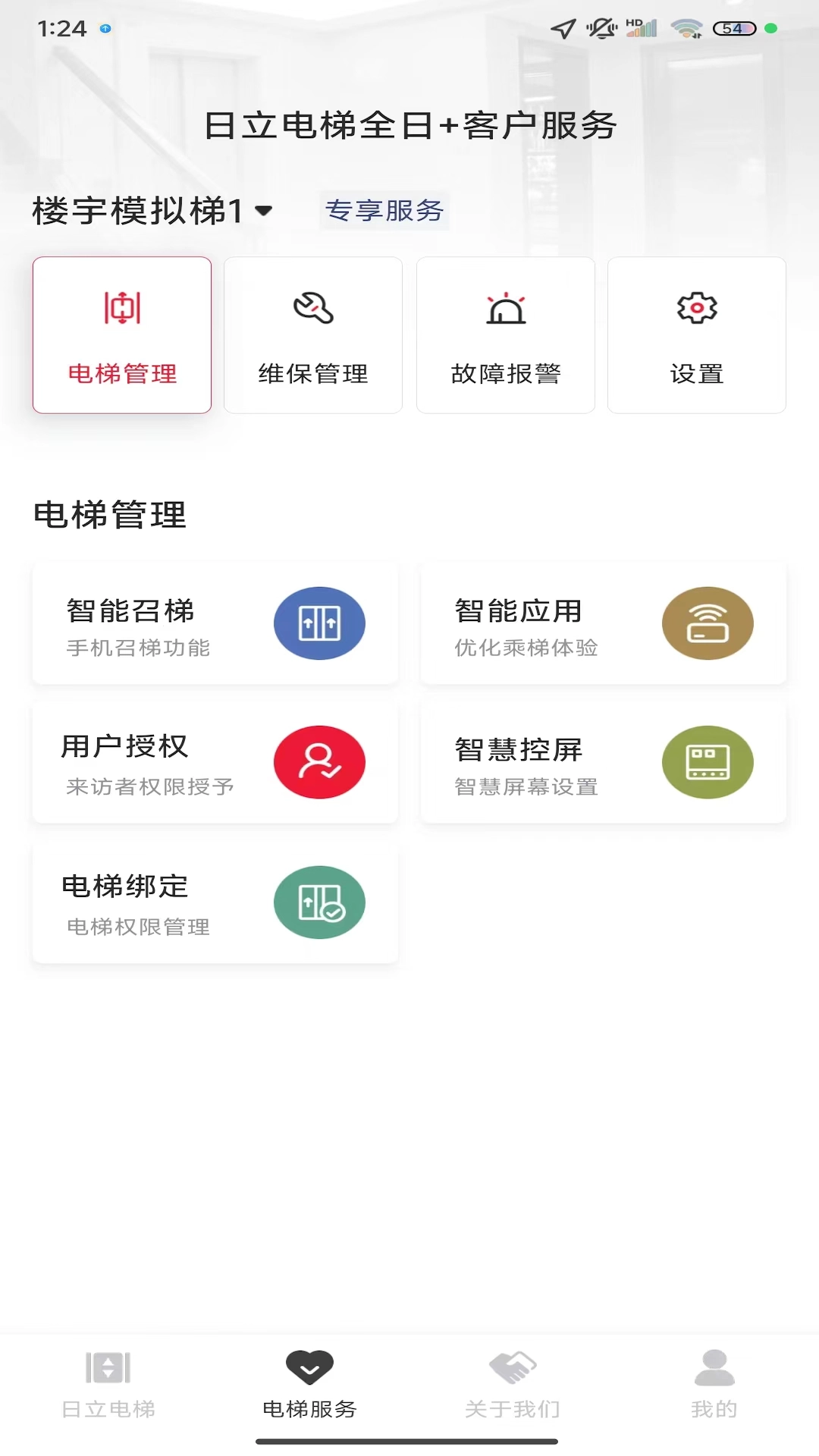Open the 关于我们 tab
This screenshot has height=1456, width=819.
click(x=512, y=1388)
